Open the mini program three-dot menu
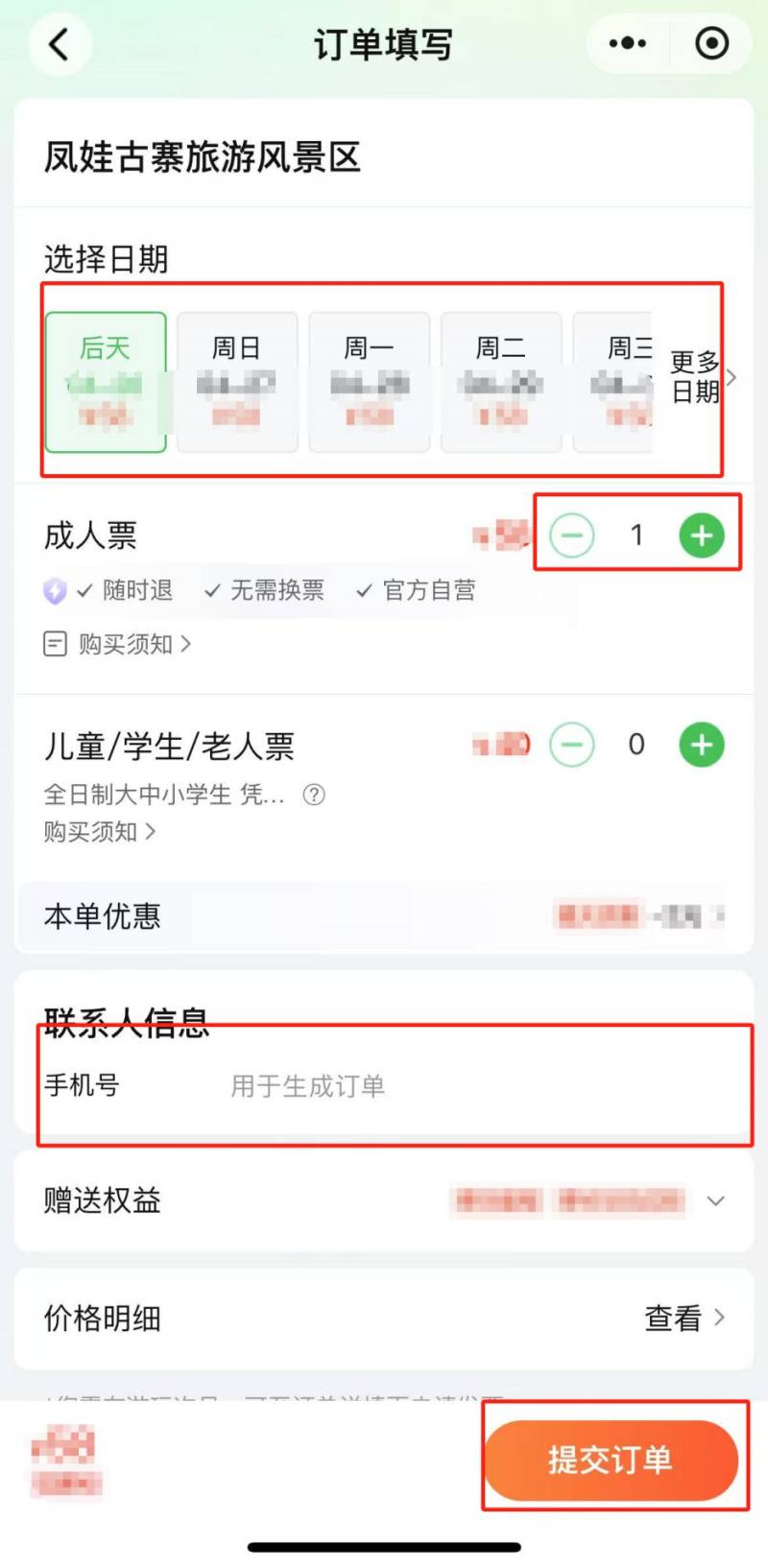This screenshot has height=1568, width=768. [x=628, y=43]
